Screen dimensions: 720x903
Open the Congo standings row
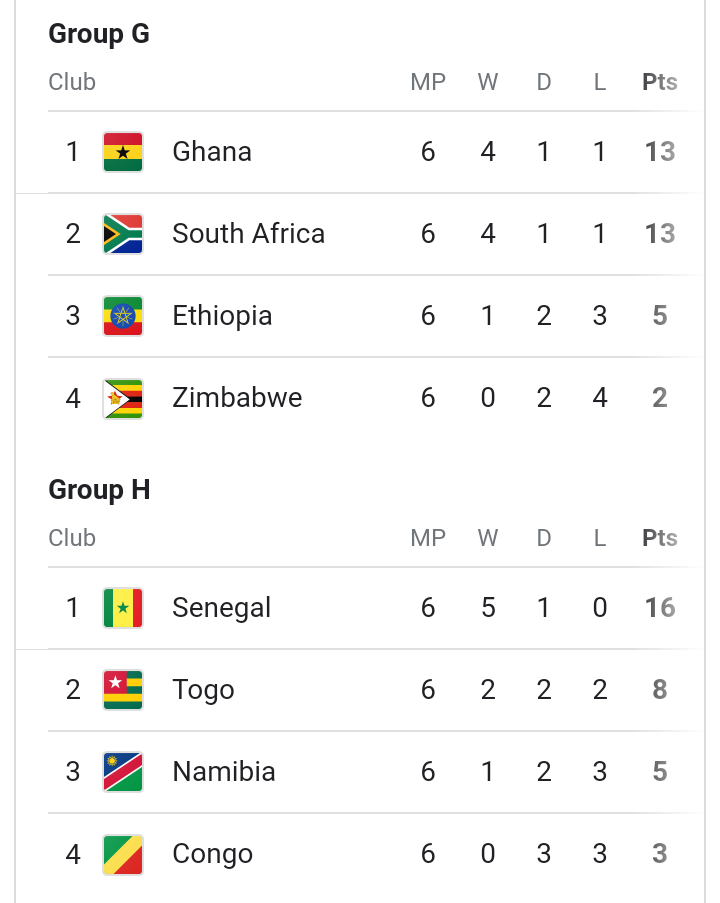(x=212, y=854)
